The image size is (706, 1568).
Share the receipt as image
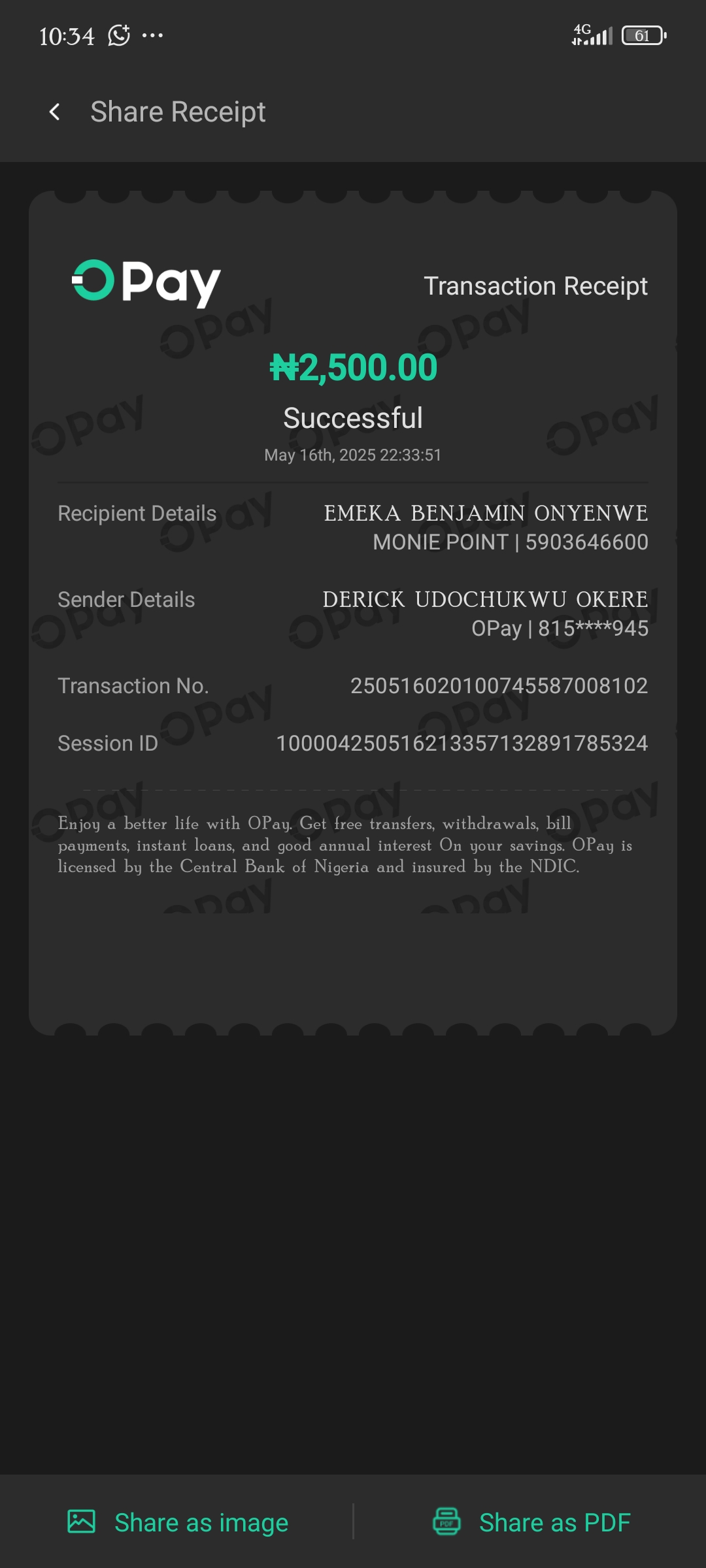178,1522
